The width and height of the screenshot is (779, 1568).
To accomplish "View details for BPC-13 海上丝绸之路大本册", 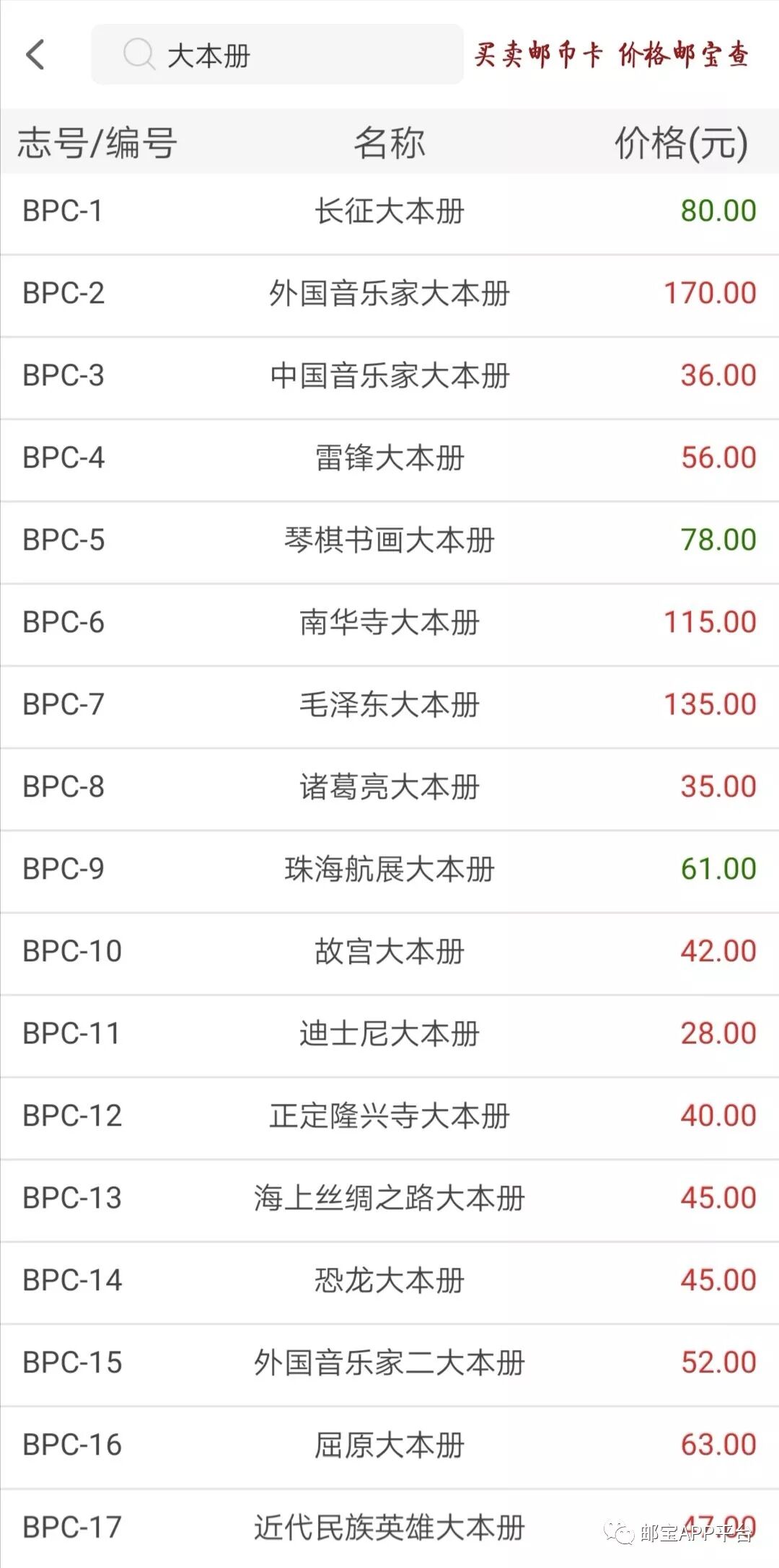I will coord(389,1199).
